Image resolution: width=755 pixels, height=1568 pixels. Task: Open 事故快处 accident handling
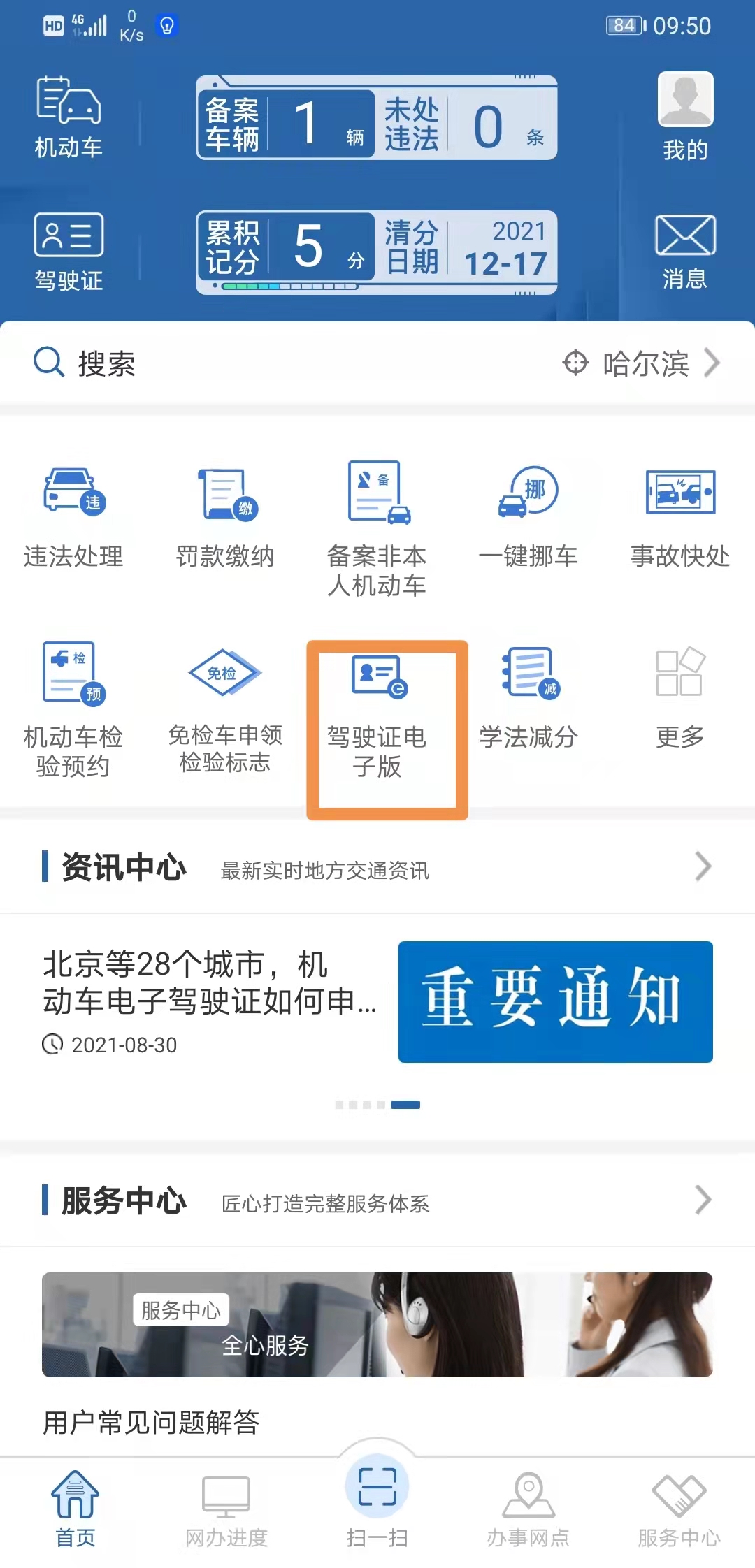(x=679, y=517)
